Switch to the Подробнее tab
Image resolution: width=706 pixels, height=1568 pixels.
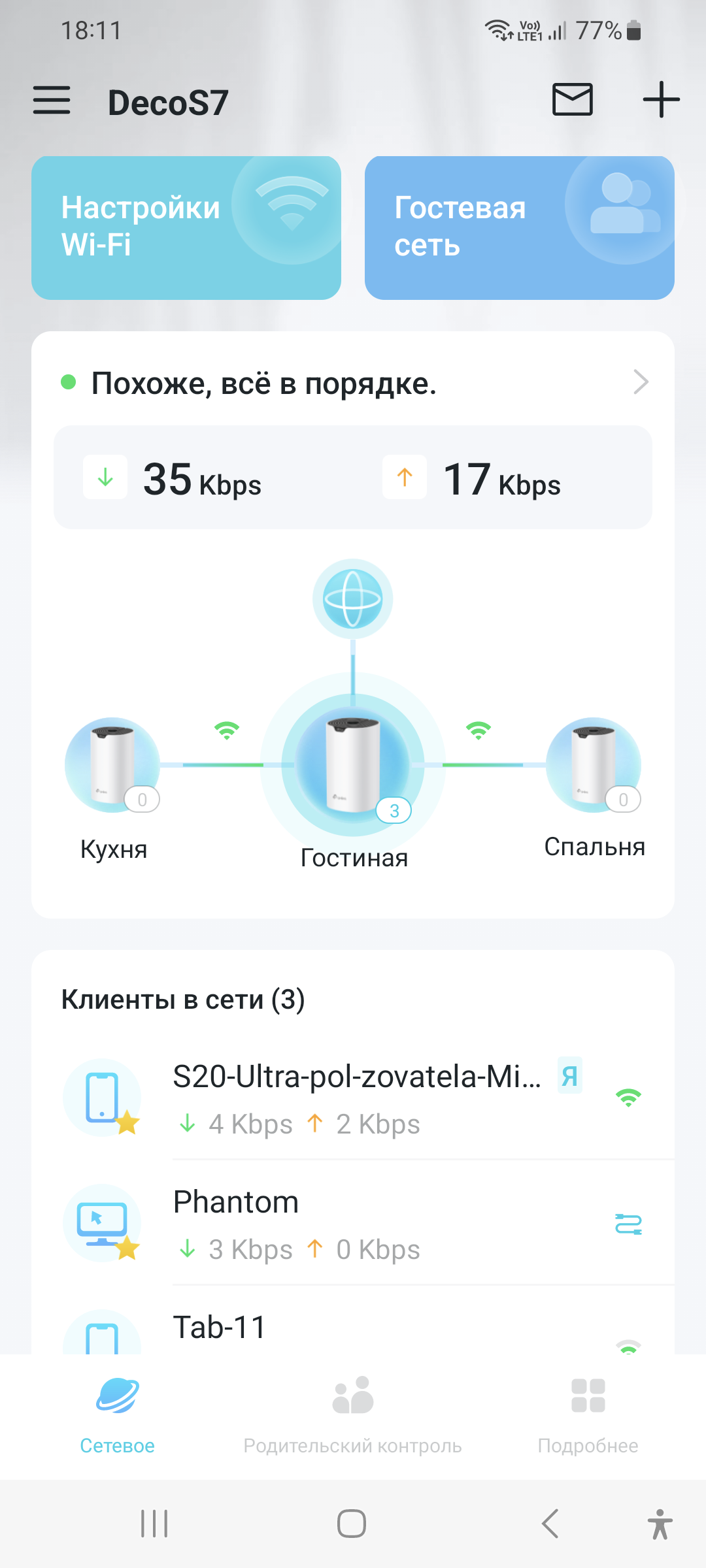point(588,1415)
